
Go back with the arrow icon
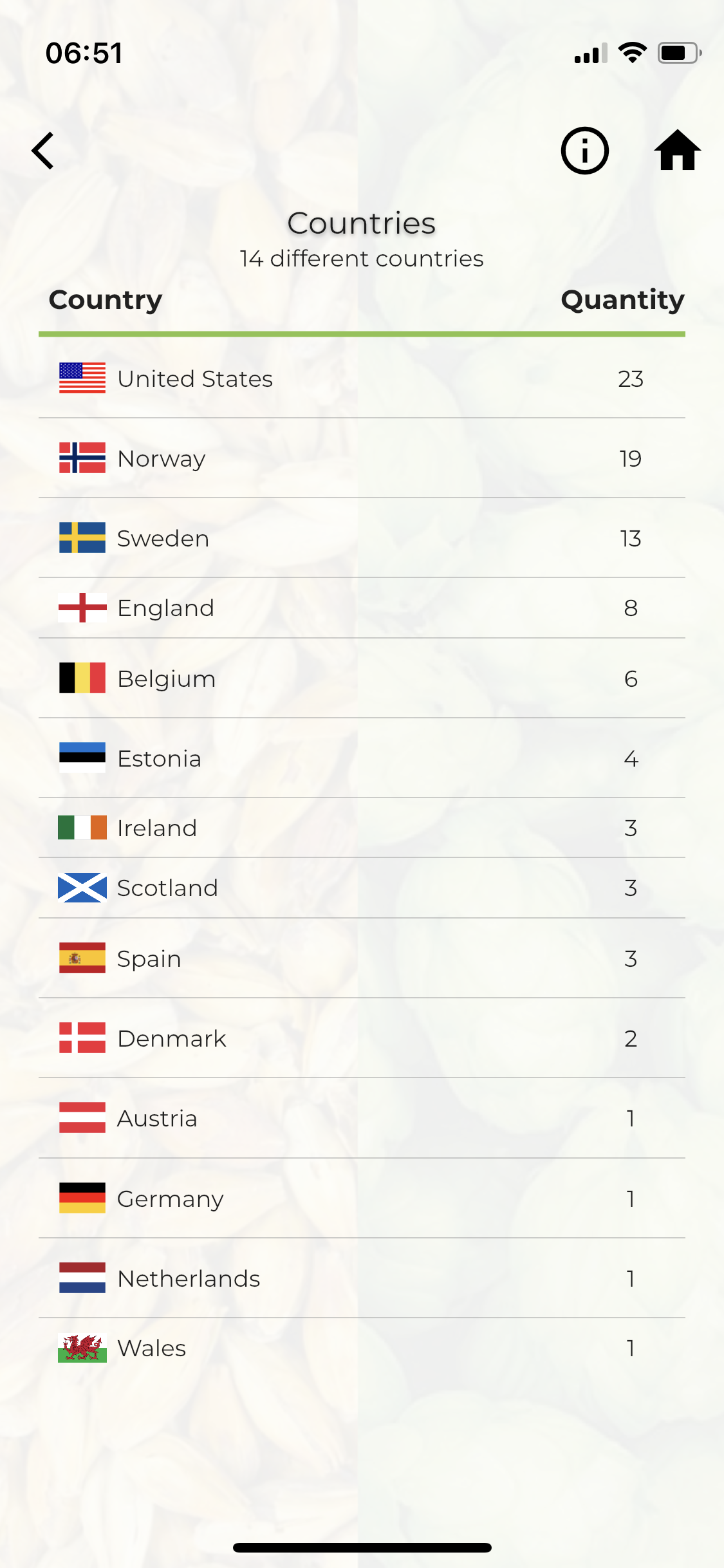(43, 151)
